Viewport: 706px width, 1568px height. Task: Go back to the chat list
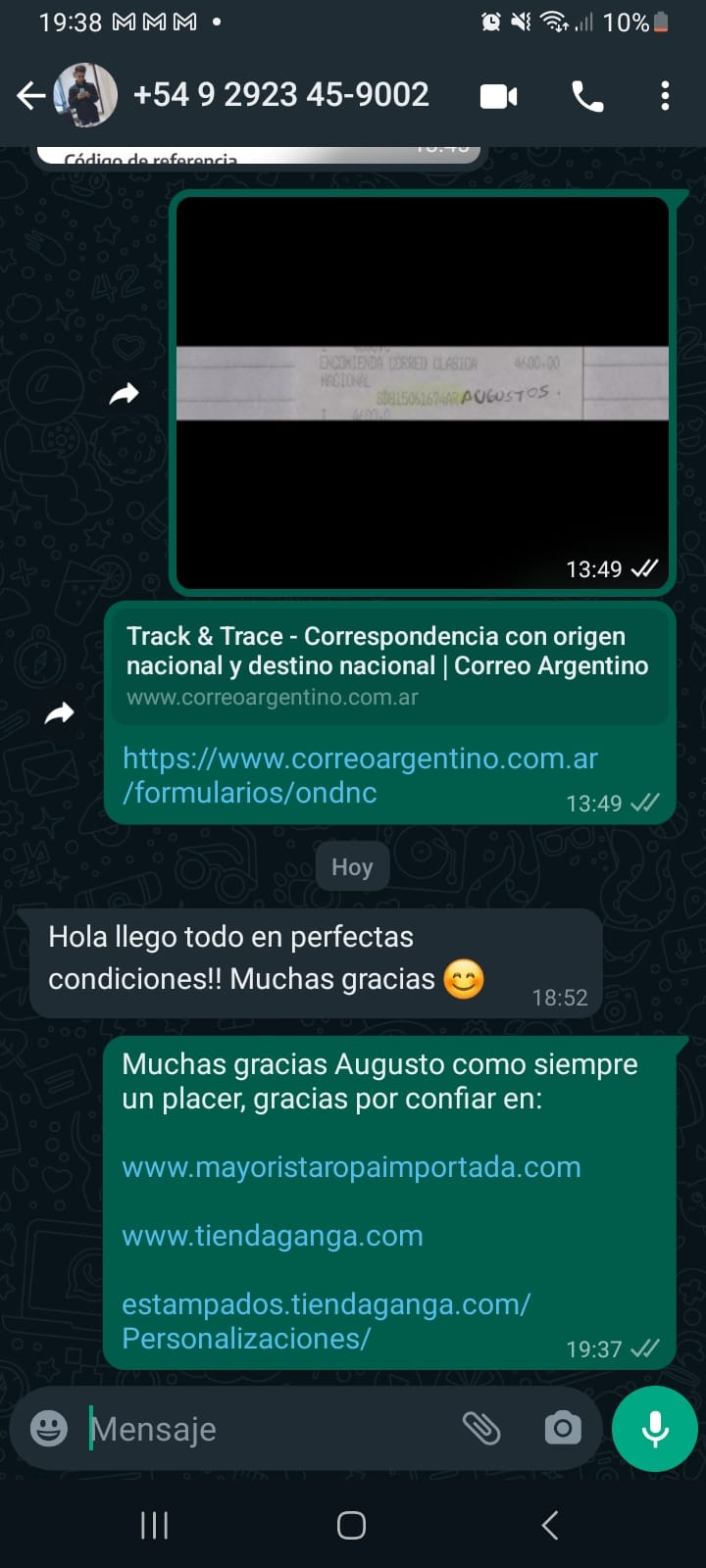tap(31, 96)
